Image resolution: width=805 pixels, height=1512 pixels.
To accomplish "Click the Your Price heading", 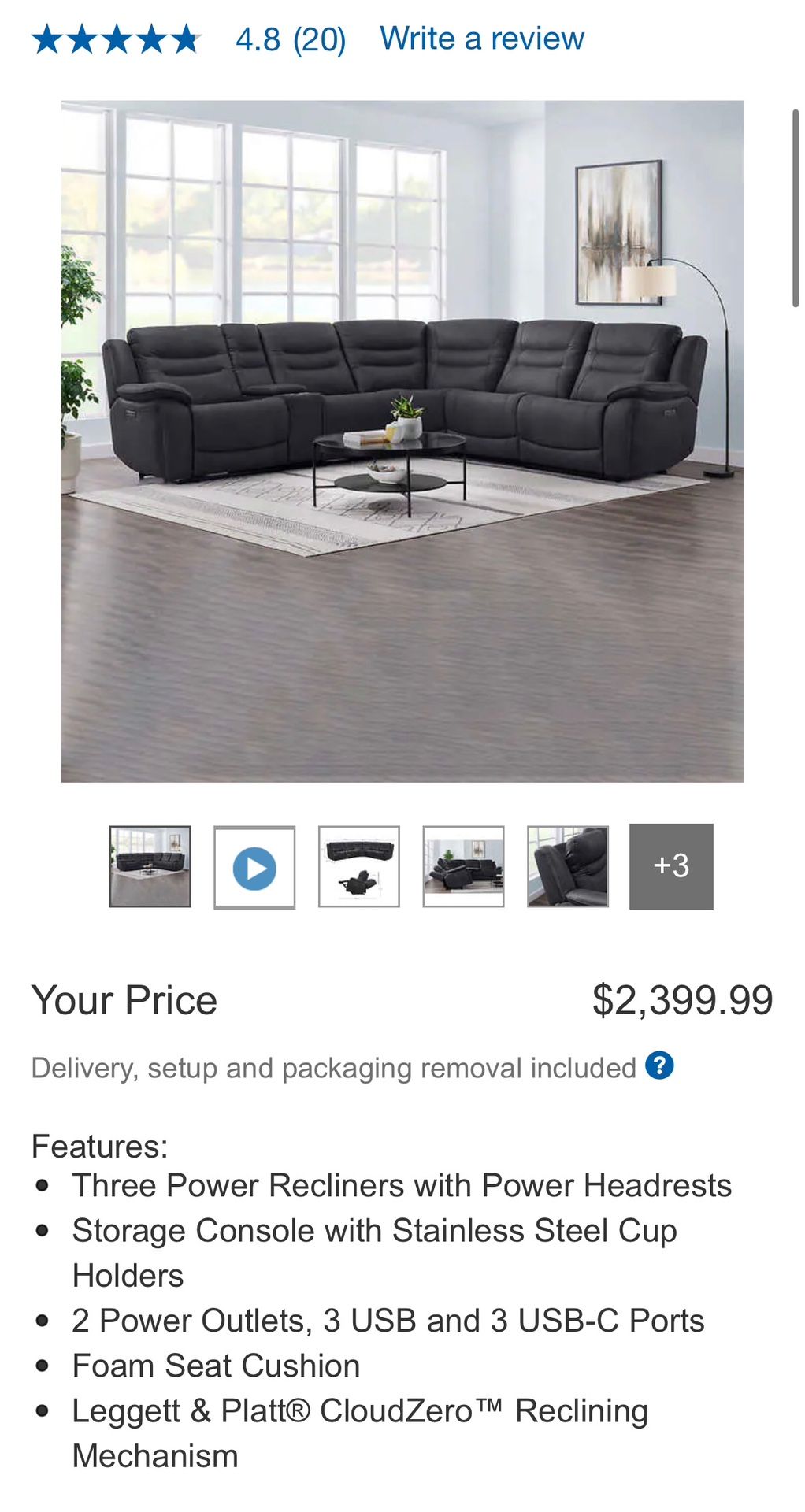I will click(x=124, y=1000).
